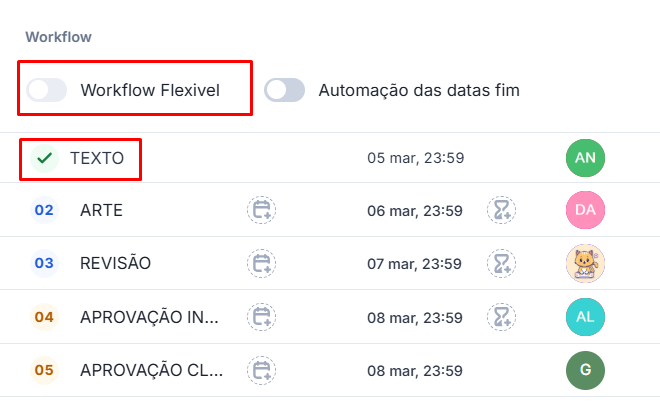Open the ARTE workflow step
Screen dimensions: 660x403
click(x=101, y=211)
